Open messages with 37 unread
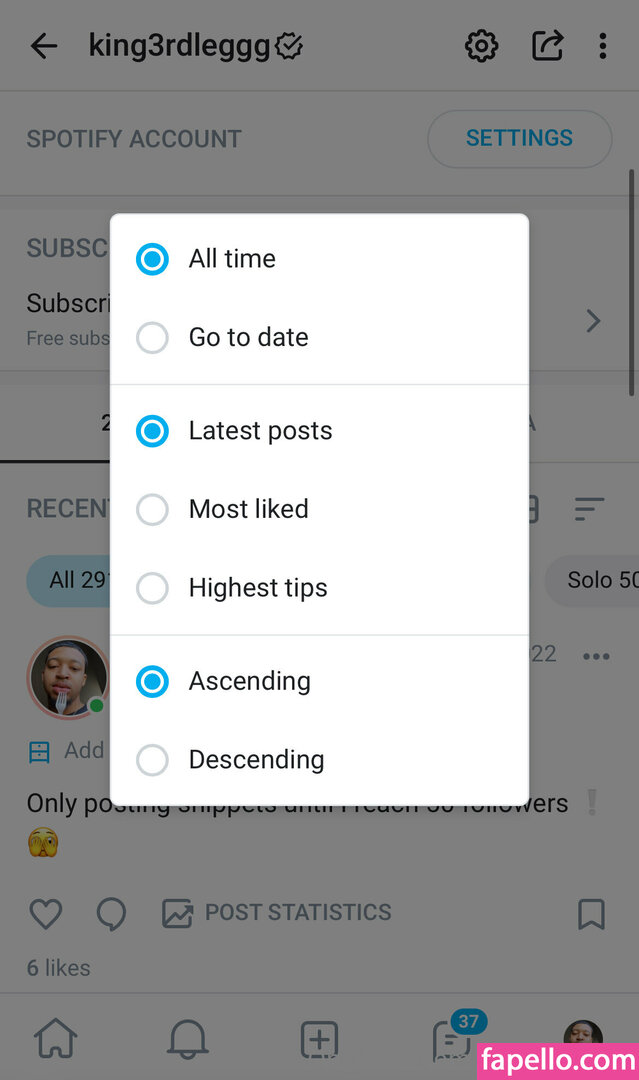 pos(451,1040)
